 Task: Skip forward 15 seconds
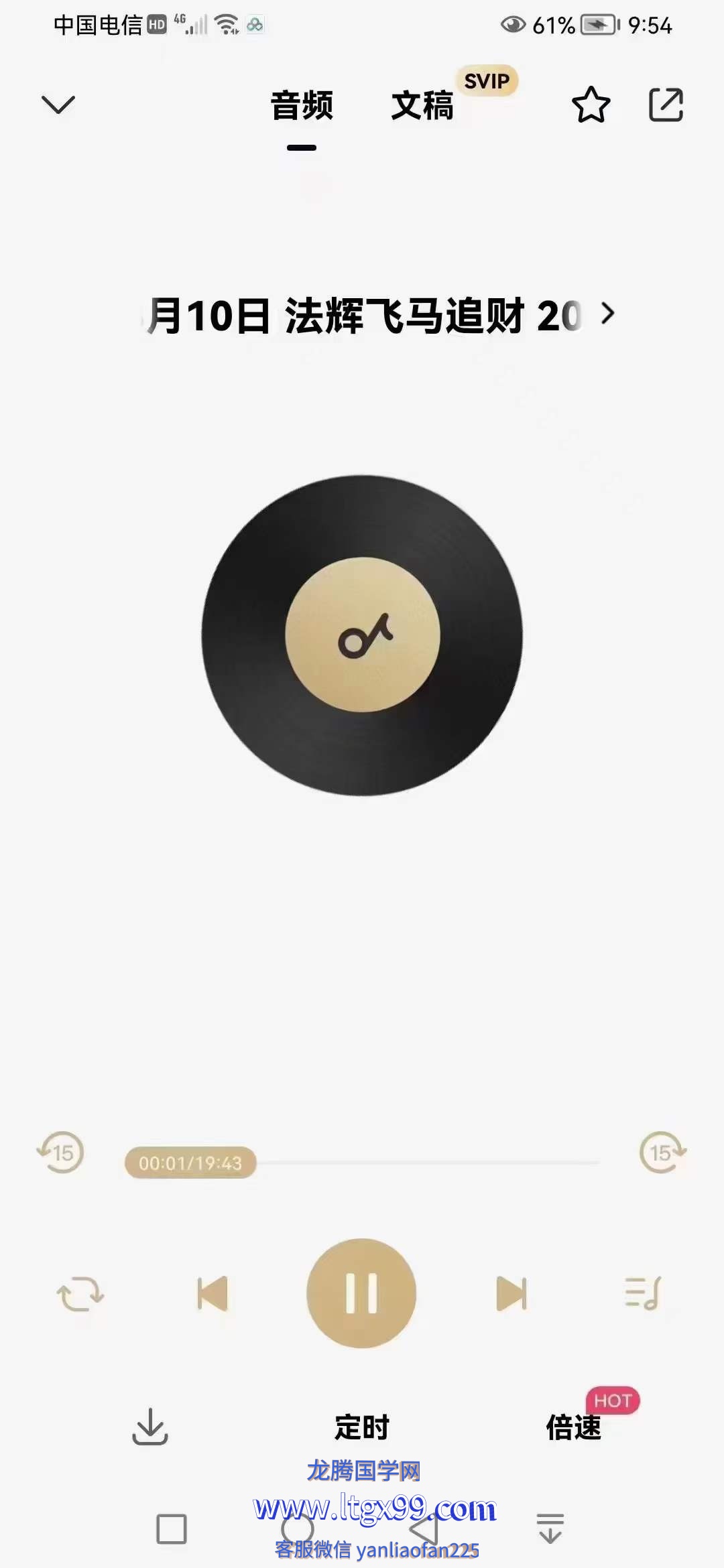pyautogui.click(x=662, y=1153)
